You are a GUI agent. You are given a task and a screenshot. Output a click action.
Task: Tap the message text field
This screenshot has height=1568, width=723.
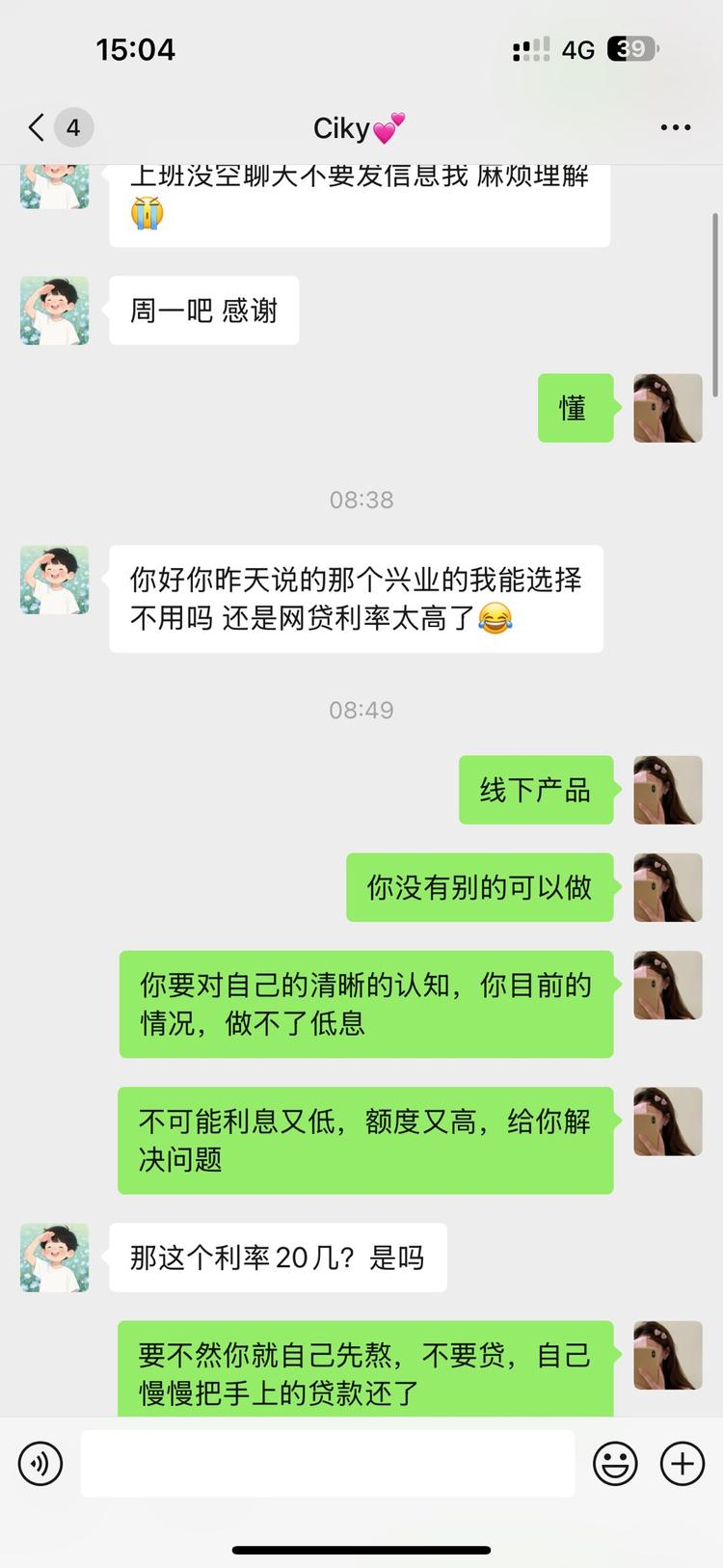(x=327, y=1463)
